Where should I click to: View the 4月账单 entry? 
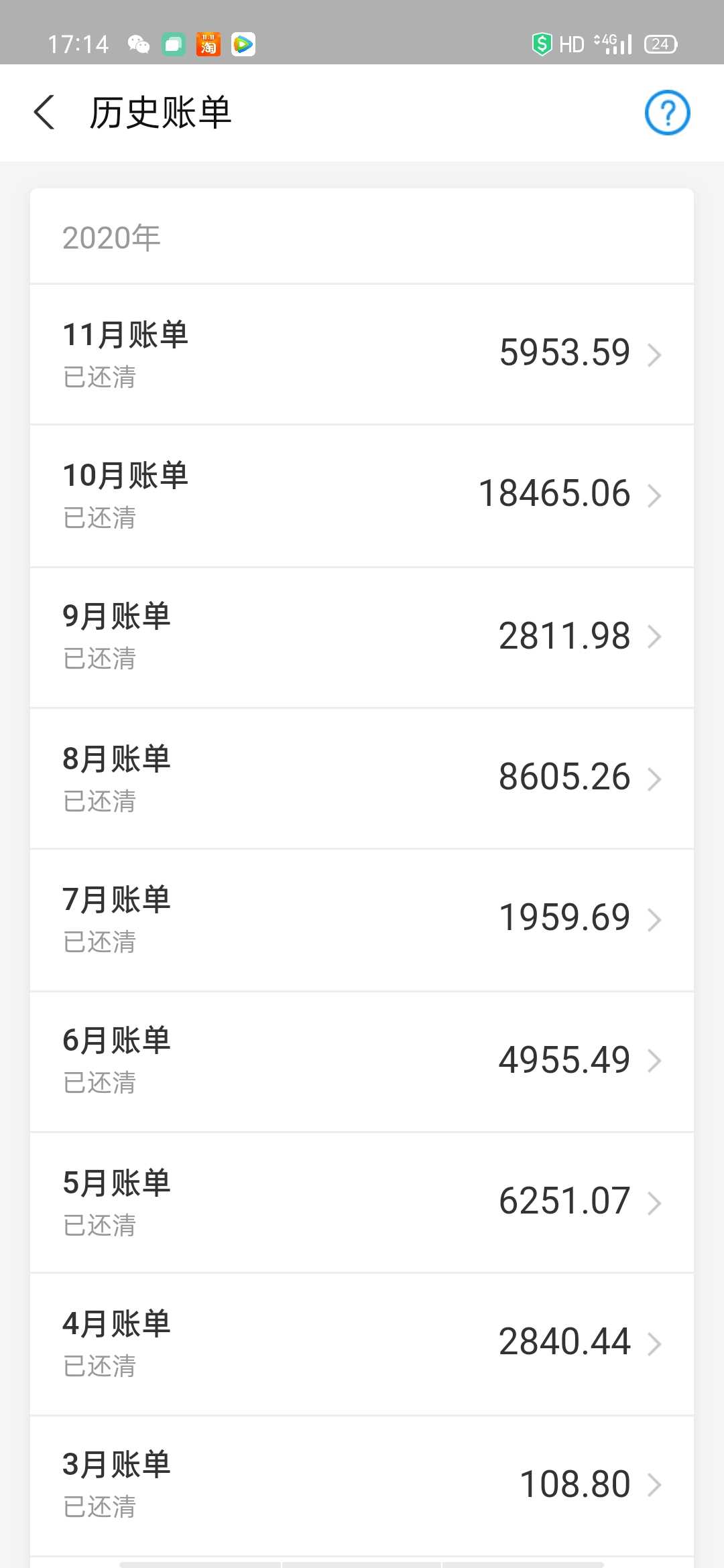click(362, 1344)
